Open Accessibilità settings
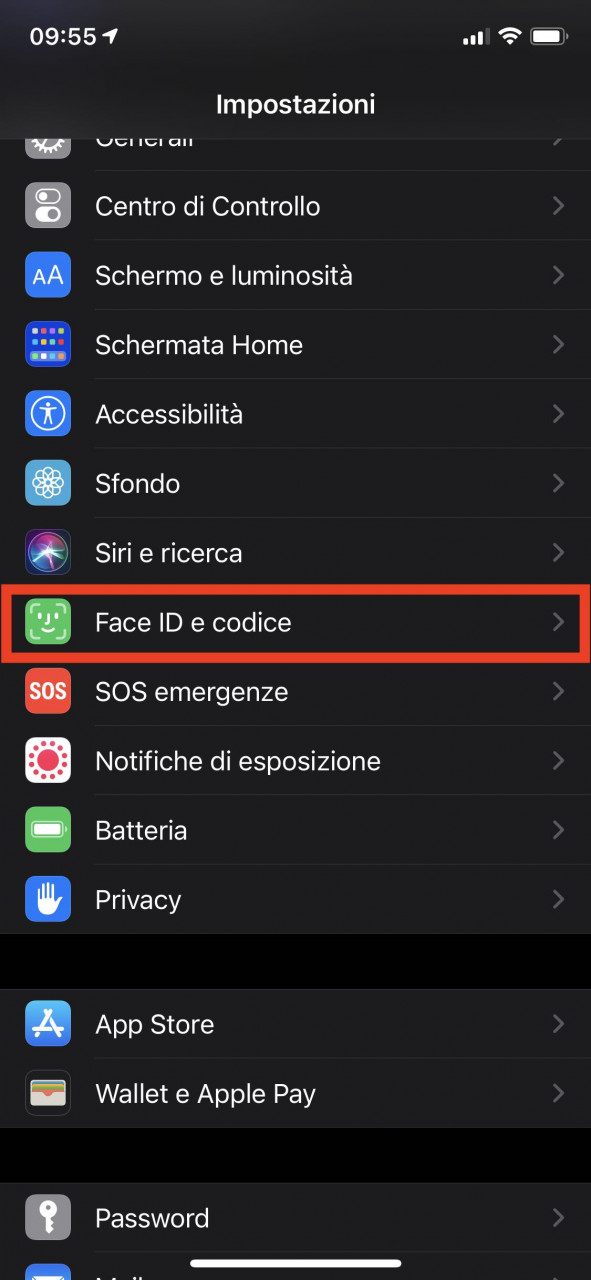591x1280 pixels. (295, 414)
